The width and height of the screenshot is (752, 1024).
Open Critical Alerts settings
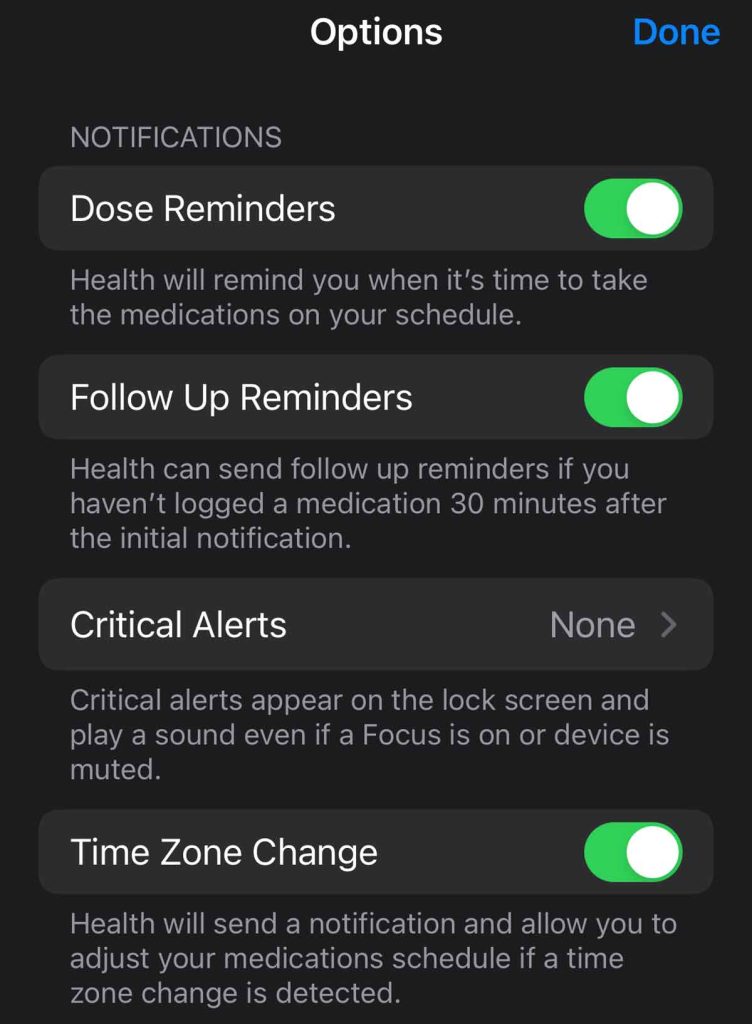click(x=375, y=625)
